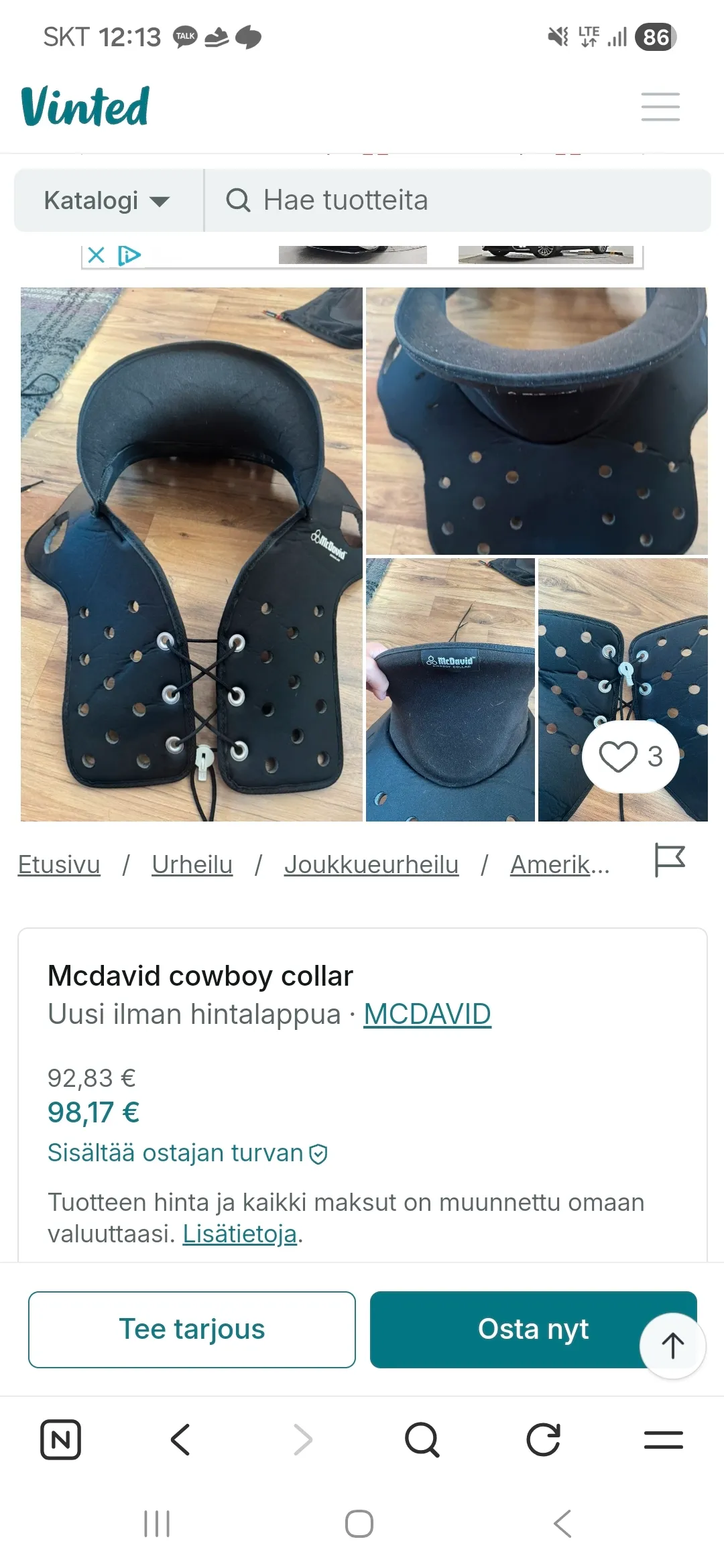Buy the item with Osta nyt
The height and width of the screenshot is (1568, 724).
[x=509, y=1329]
